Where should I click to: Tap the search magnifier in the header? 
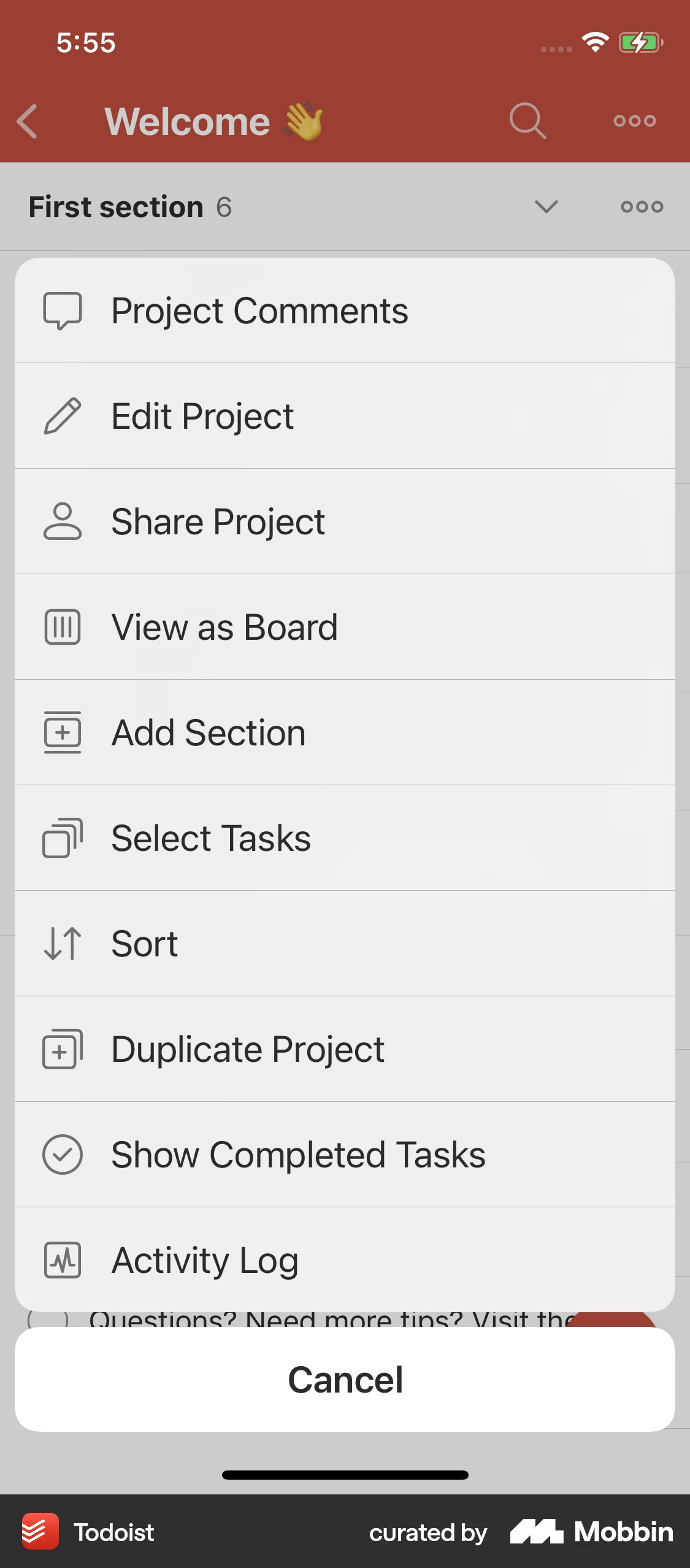[527, 120]
